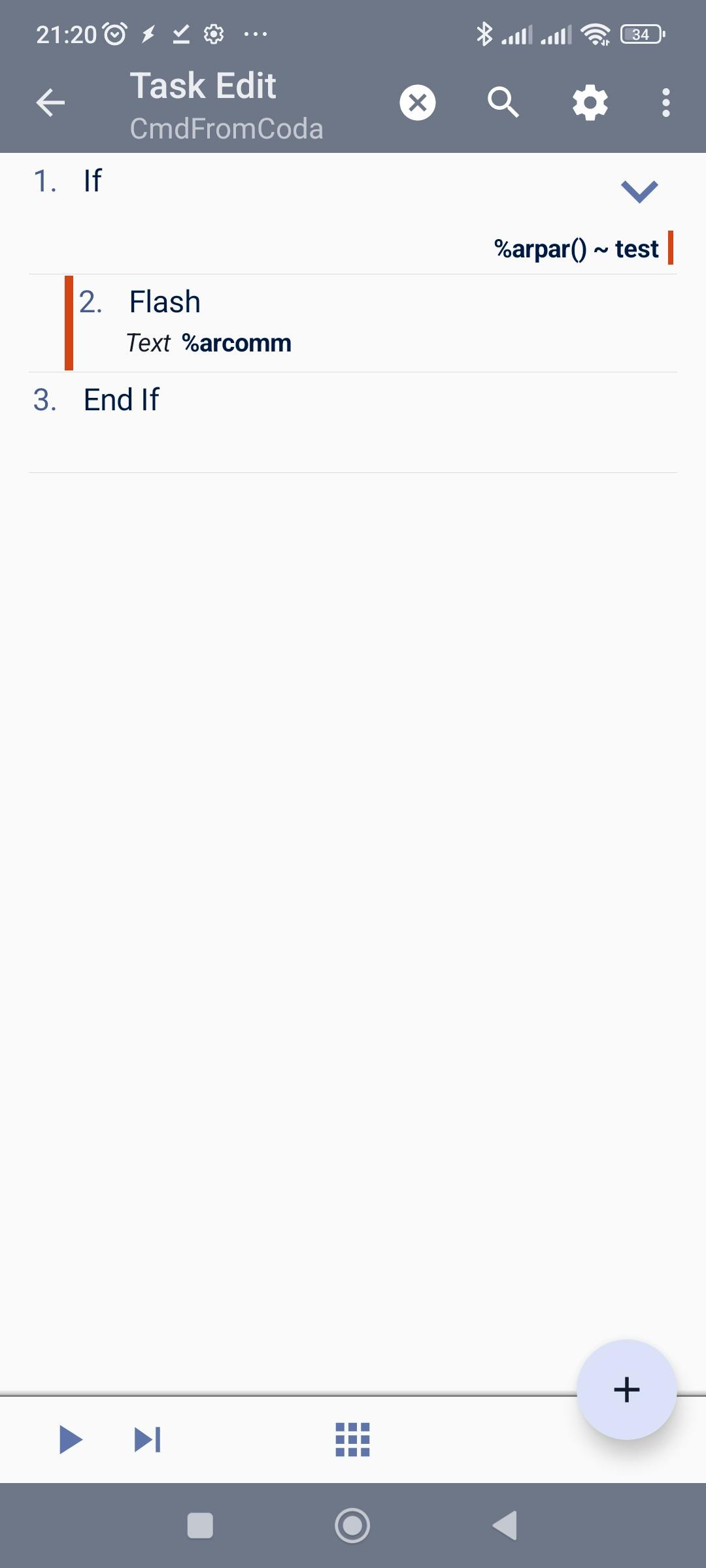The width and height of the screenshot is (706, 1568).
Task: Open the Flash %arcomm action
Action: [x=327, y=323]
